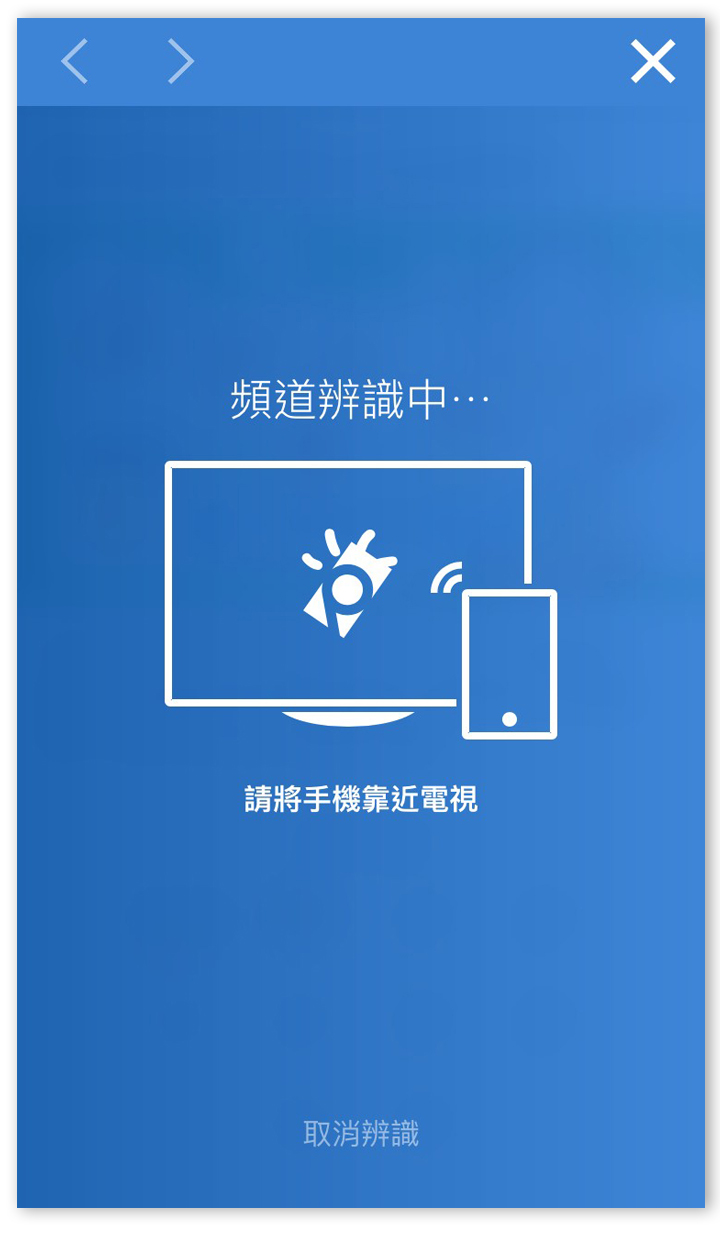Go forward with the right arrow

click(x=180, y=61)
